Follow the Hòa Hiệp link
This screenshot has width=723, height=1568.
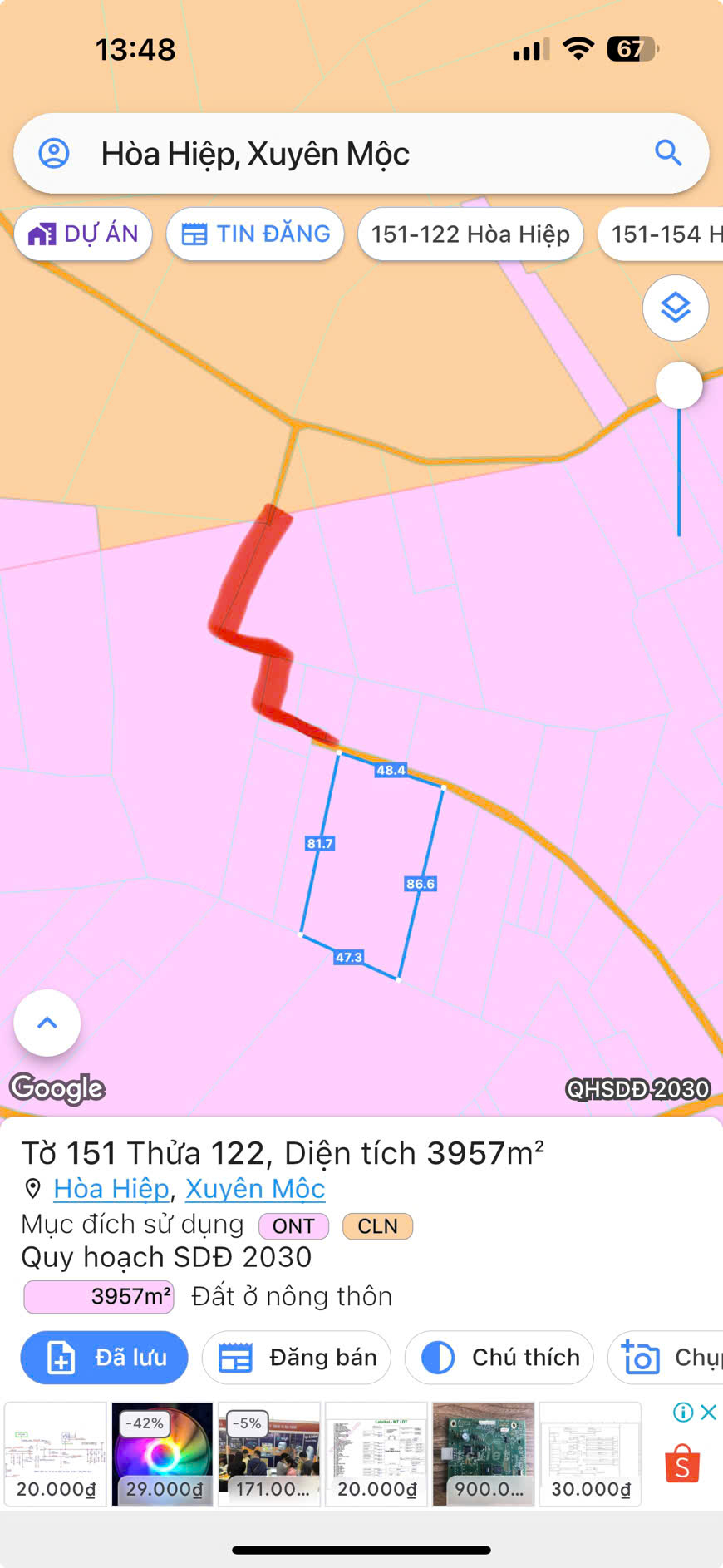111,1189
